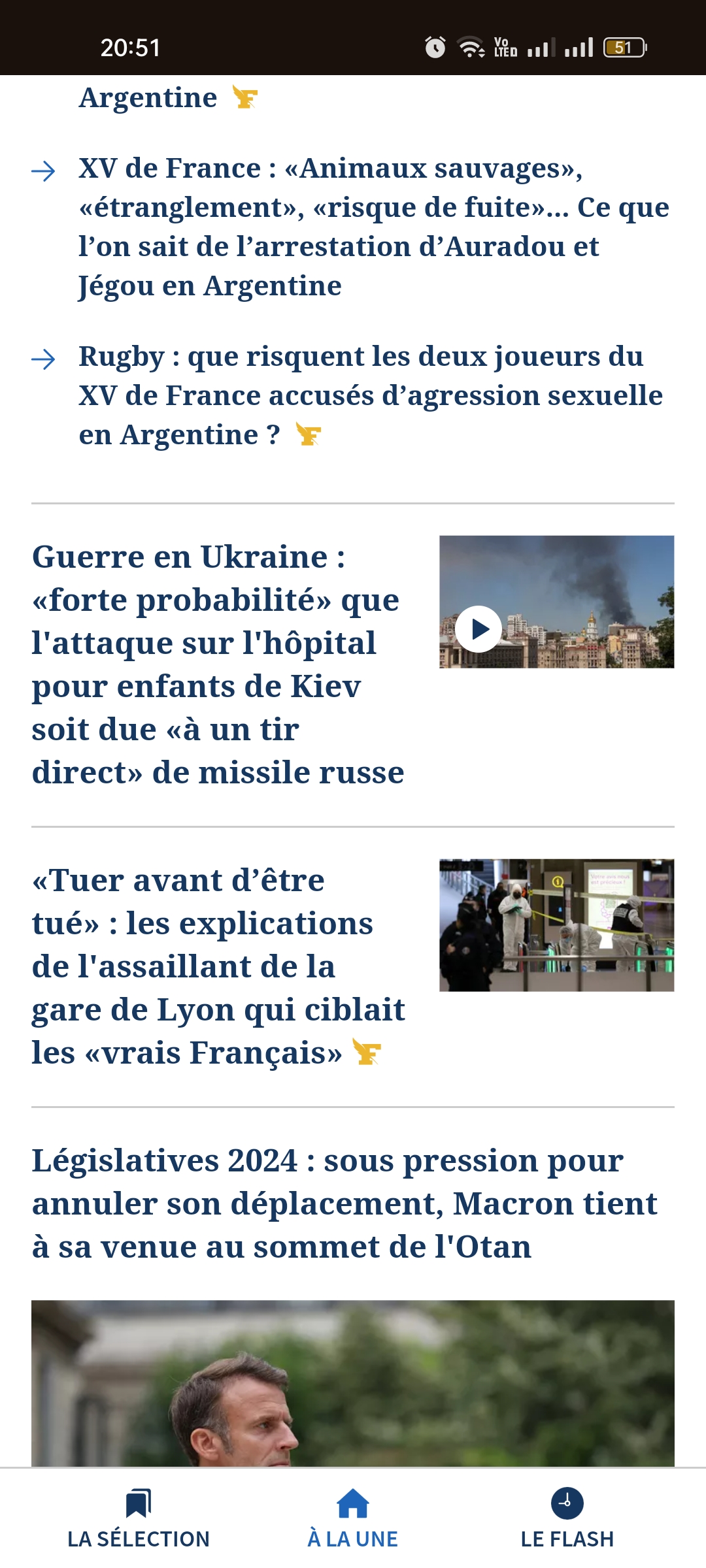Go to the À la une tab
The image size is (706, 1568).
[x=353, y=1520]
